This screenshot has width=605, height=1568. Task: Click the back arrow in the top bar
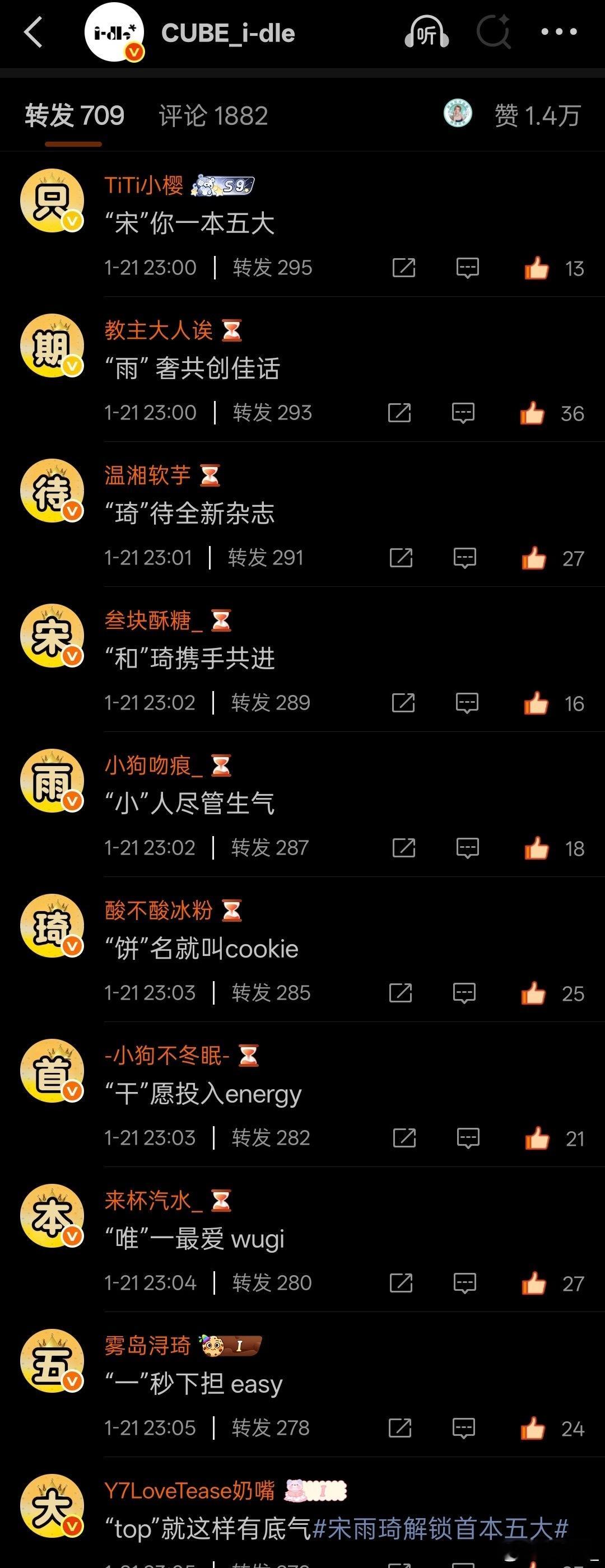(x=35, y=34)
